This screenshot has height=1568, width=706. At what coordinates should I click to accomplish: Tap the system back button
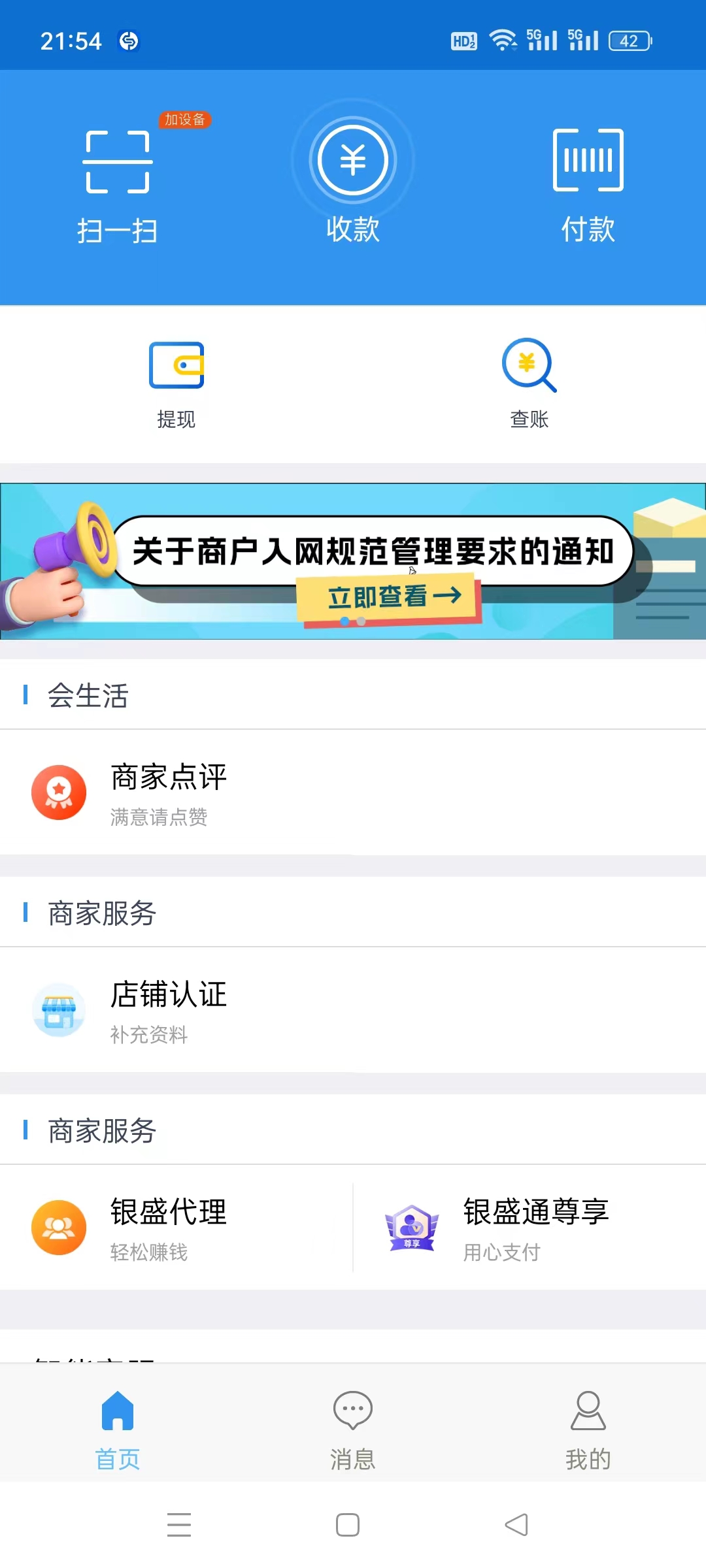pyautogui.click(x=516, y=1525)
